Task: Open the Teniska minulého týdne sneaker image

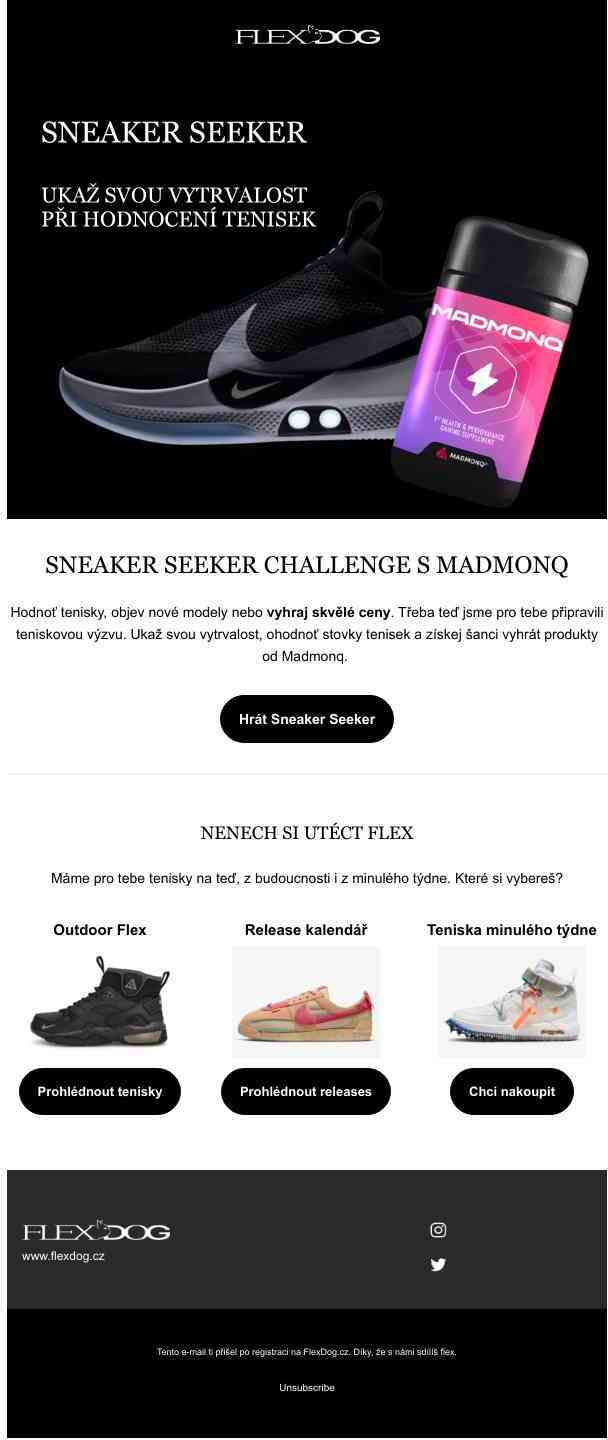Action: click(x=512, y=1002)
